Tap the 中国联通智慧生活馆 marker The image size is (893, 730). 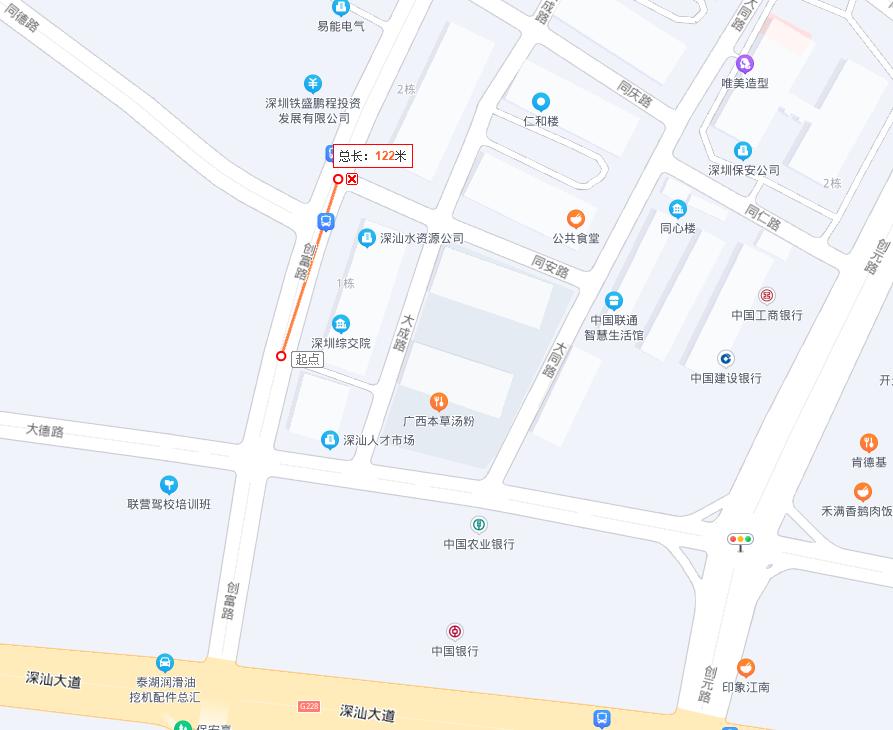coord(614,300)
